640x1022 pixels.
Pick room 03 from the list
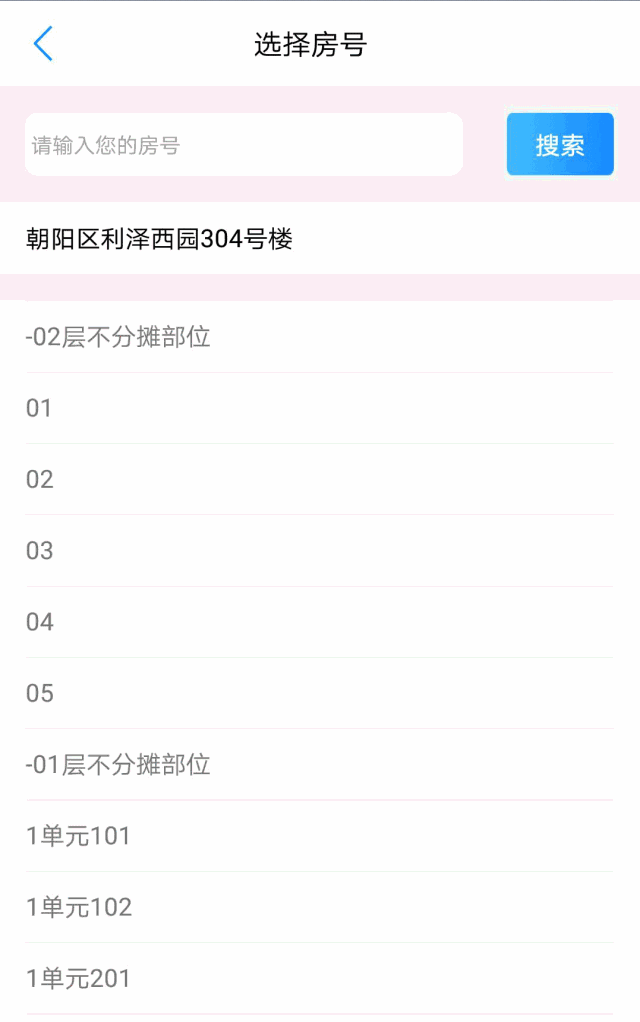pos(318,550)
